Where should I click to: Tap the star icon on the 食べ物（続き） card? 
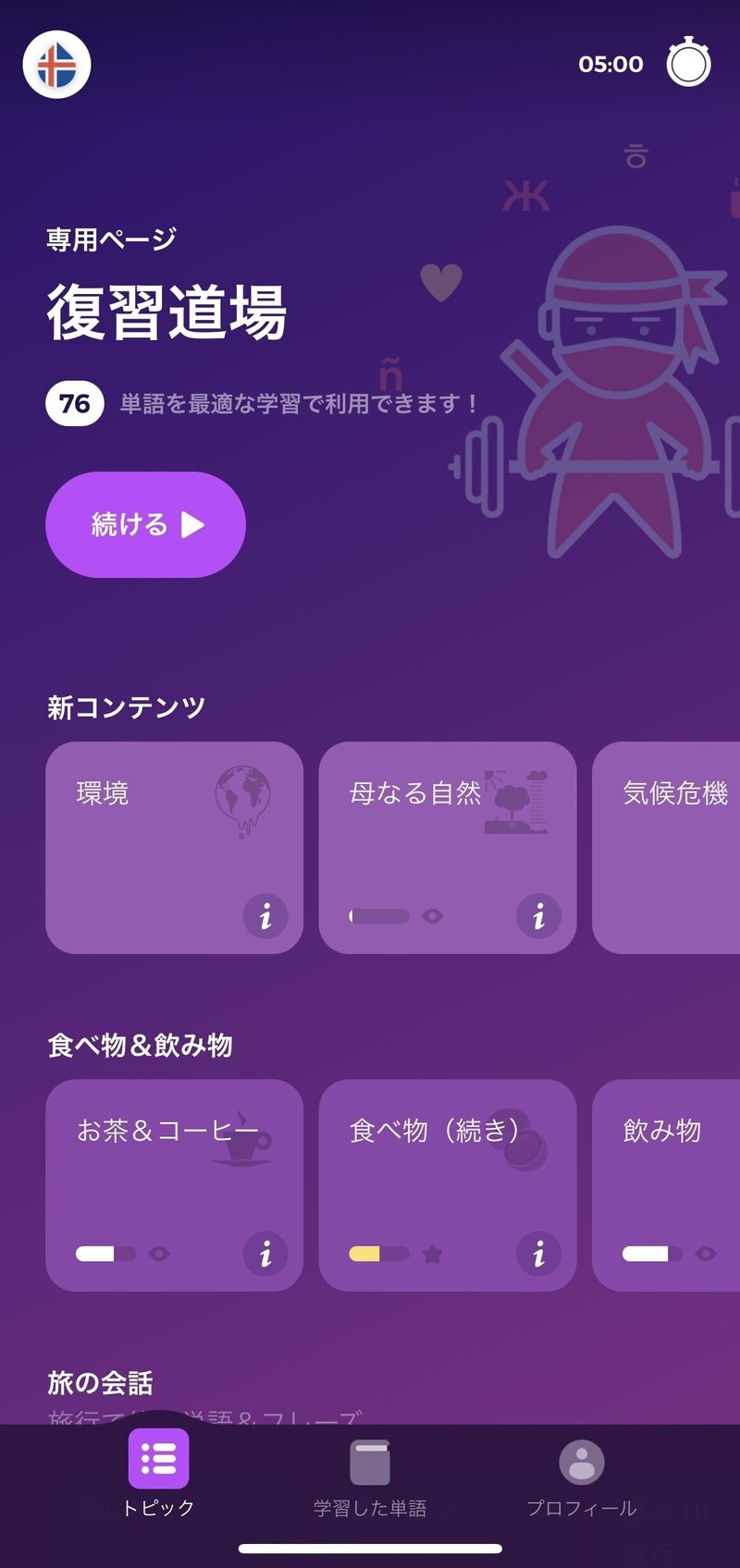(x=432, y=1254)
